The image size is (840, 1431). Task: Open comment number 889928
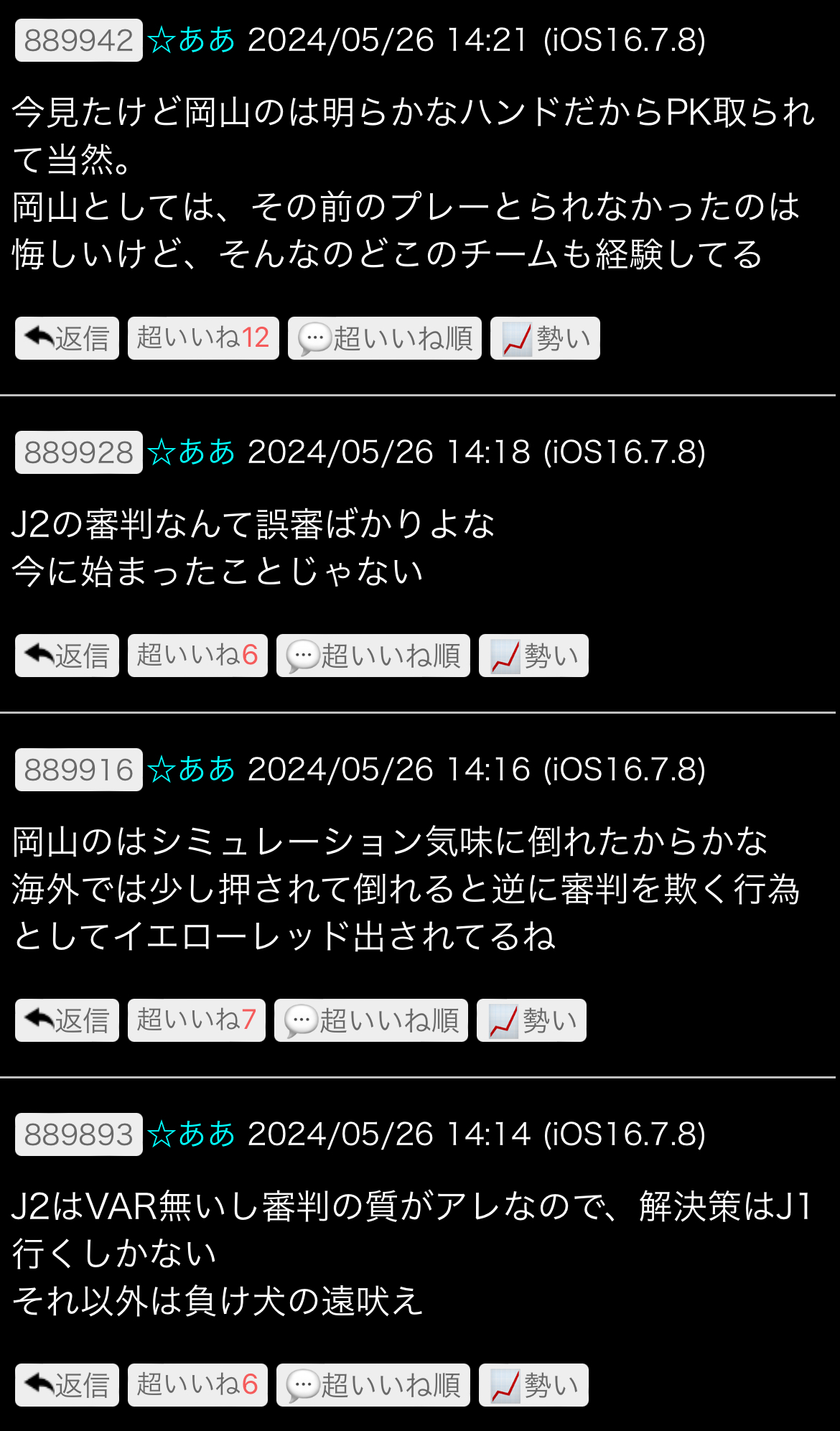click(78, 452)
